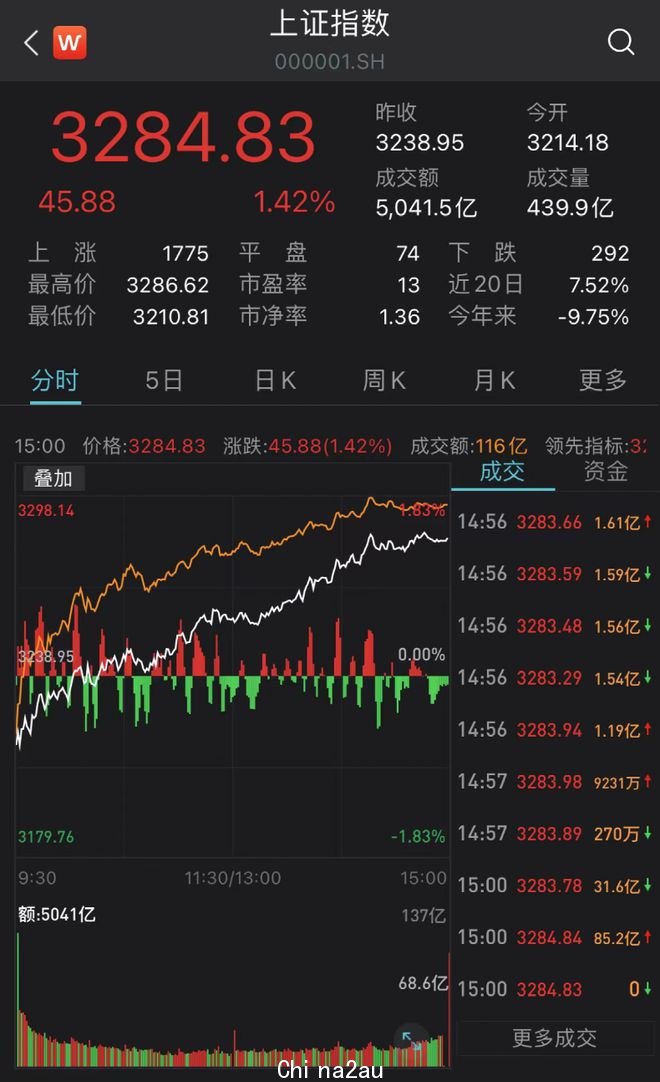Image resolution: width=660 pixels, height=1082 pixels.
Task: Switch to the 周K chart tab
Action: 384,380
